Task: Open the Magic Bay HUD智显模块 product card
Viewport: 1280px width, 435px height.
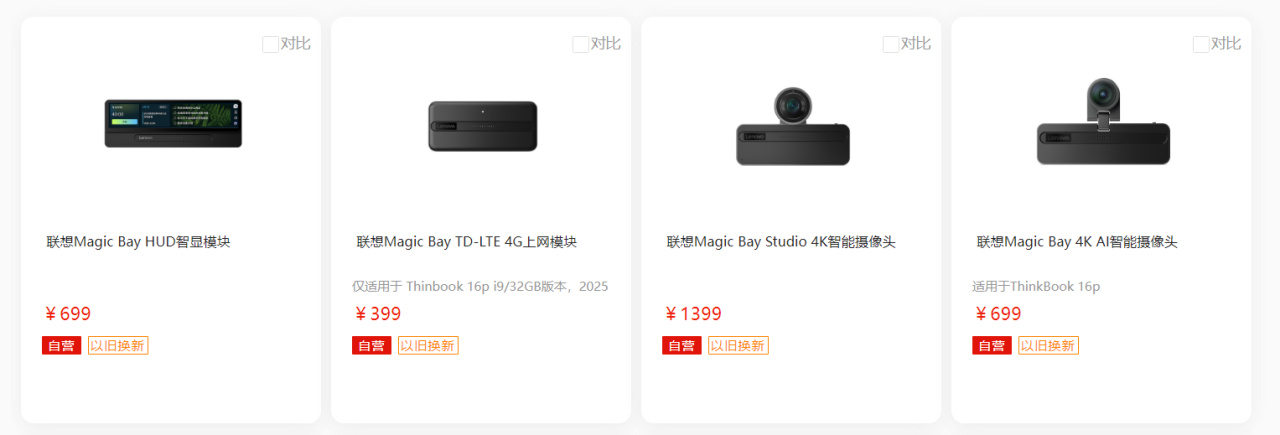Action: coord(139,242)
